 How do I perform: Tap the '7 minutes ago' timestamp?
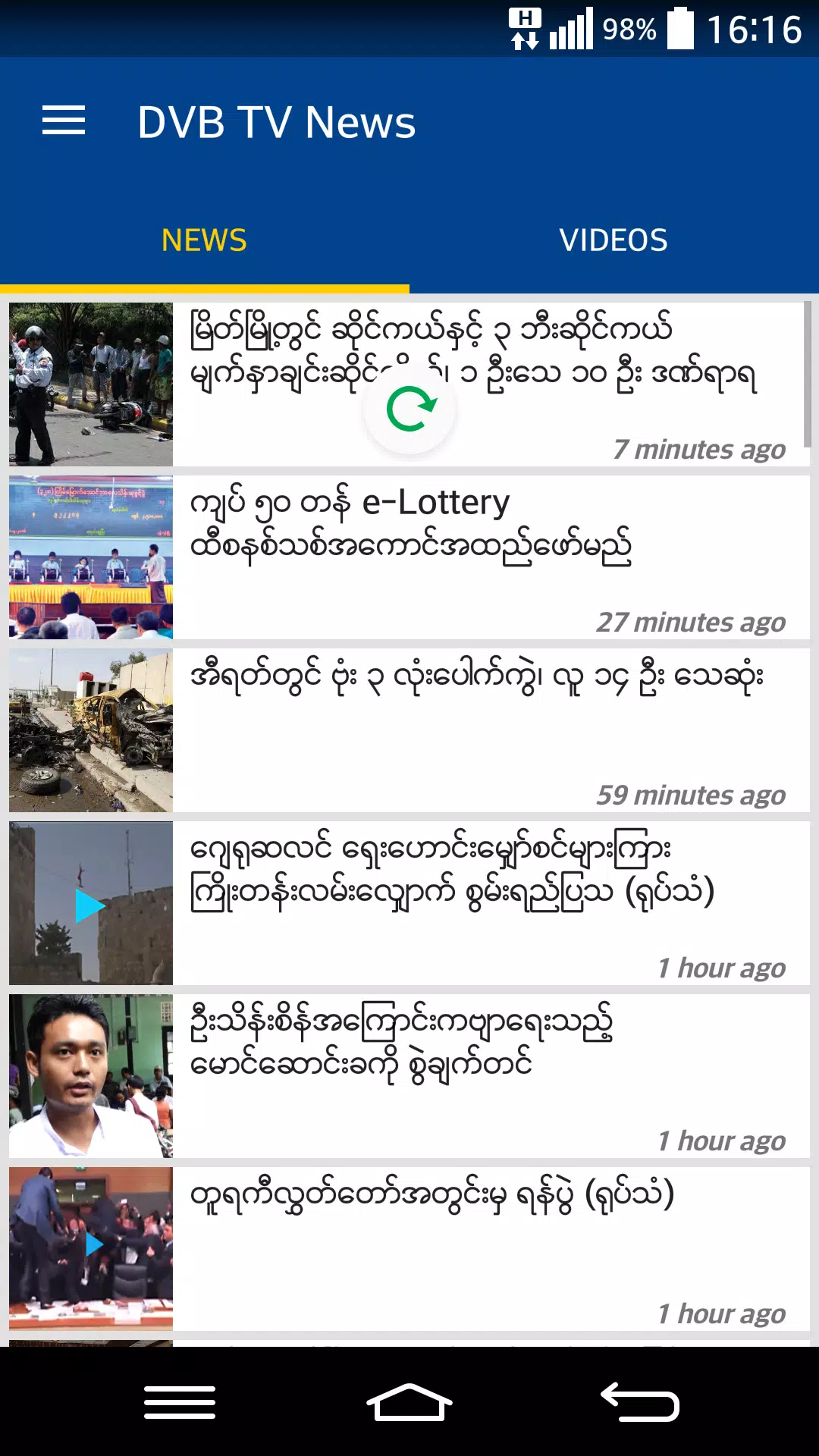699,449
